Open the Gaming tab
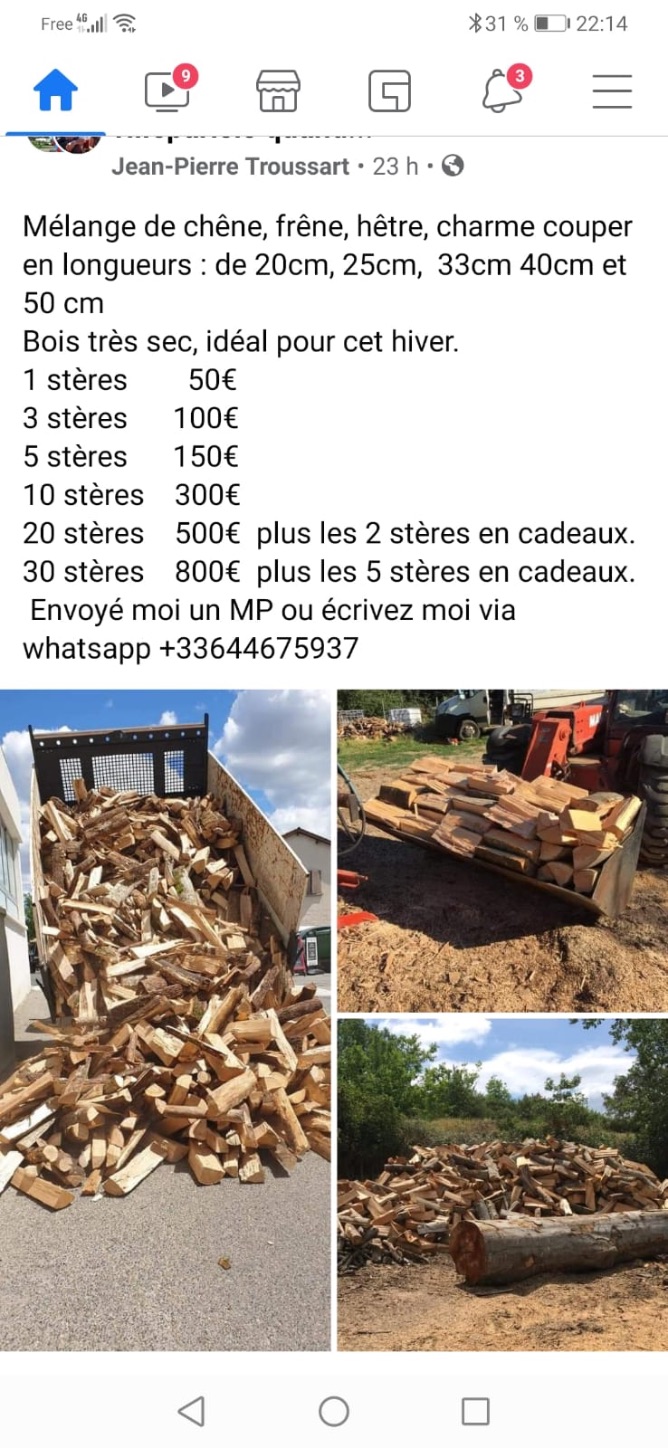This screenshot has width=668, height=1448. coord(389,91)
